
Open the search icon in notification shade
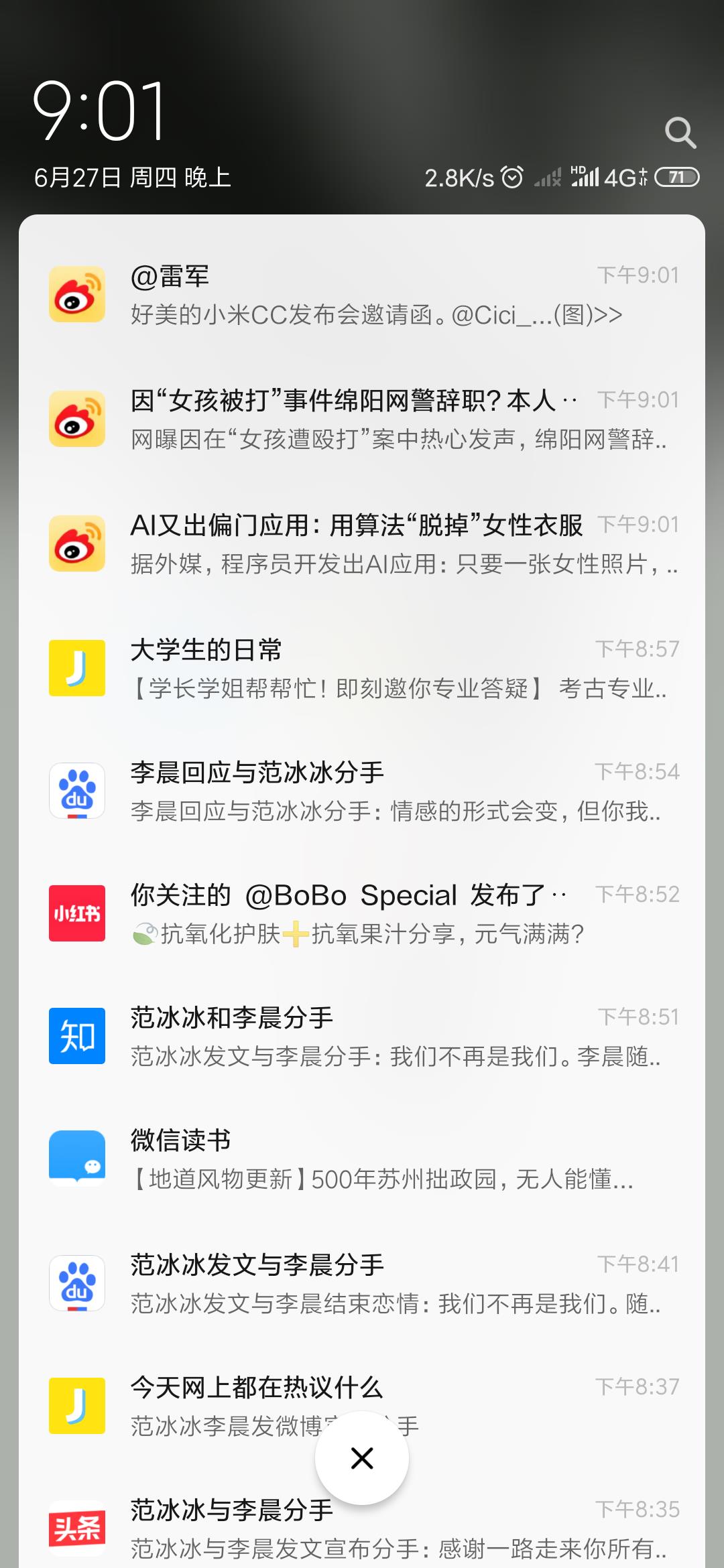click(680, 133)
